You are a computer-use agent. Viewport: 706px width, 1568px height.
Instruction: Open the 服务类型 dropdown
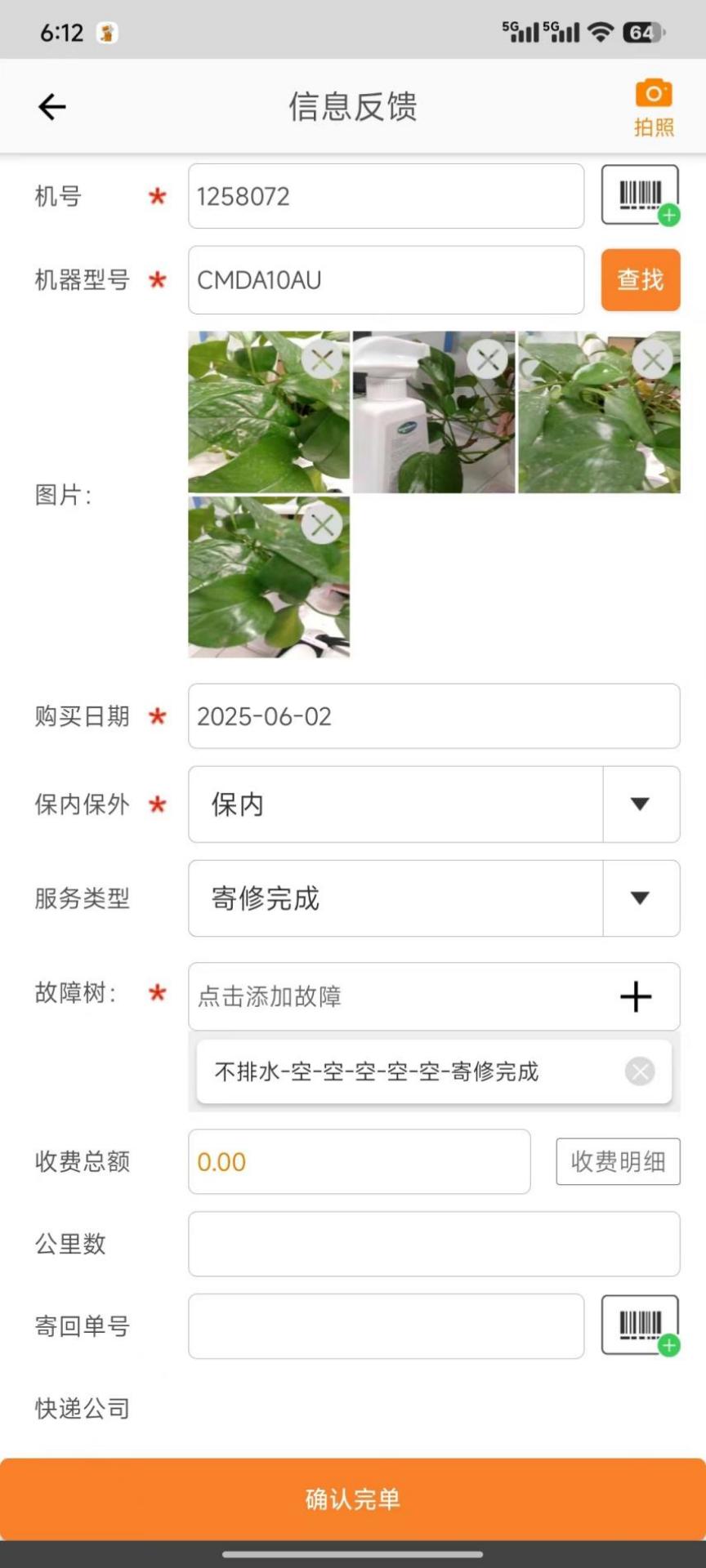(641, 898)
